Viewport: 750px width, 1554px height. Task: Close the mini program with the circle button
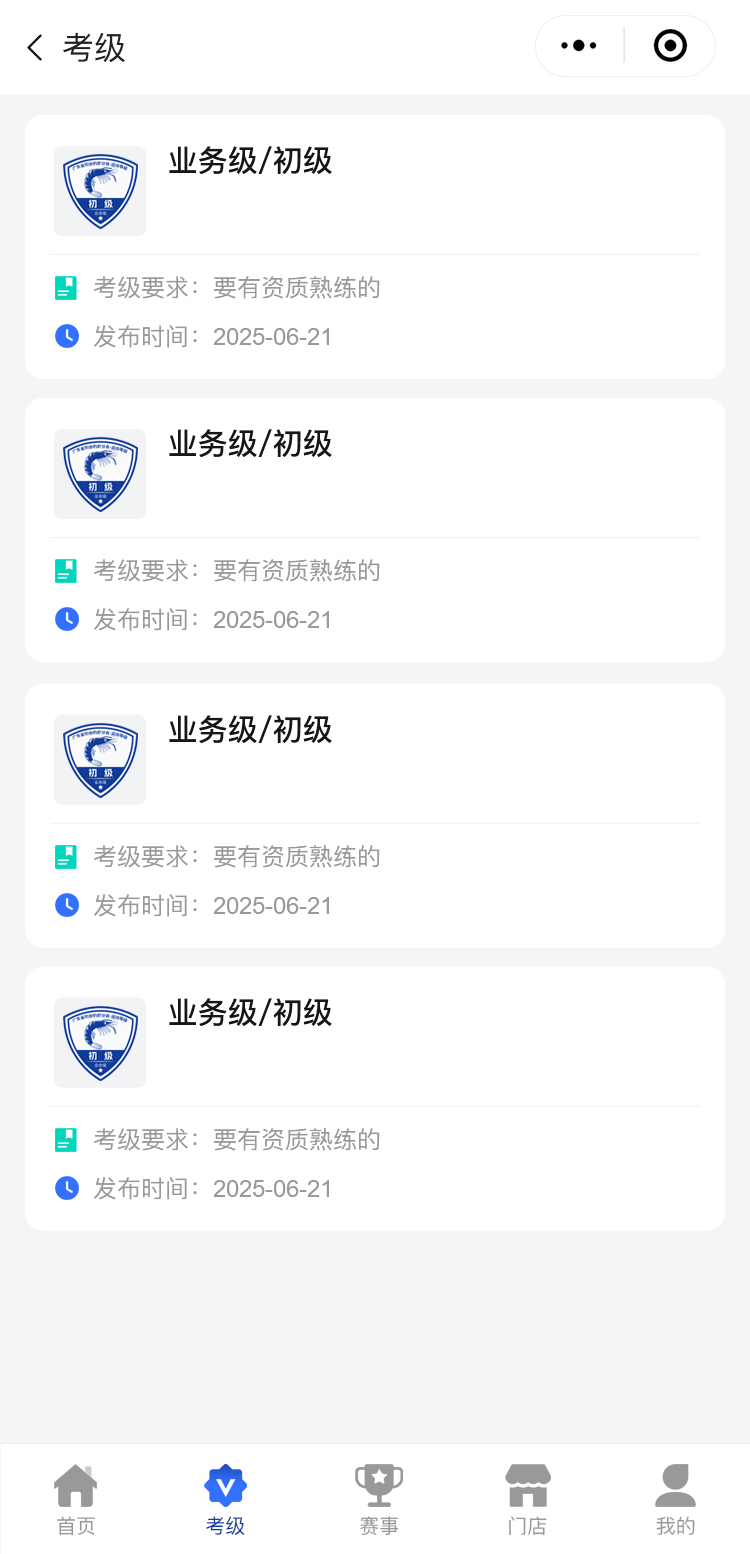tap(670, 46)
